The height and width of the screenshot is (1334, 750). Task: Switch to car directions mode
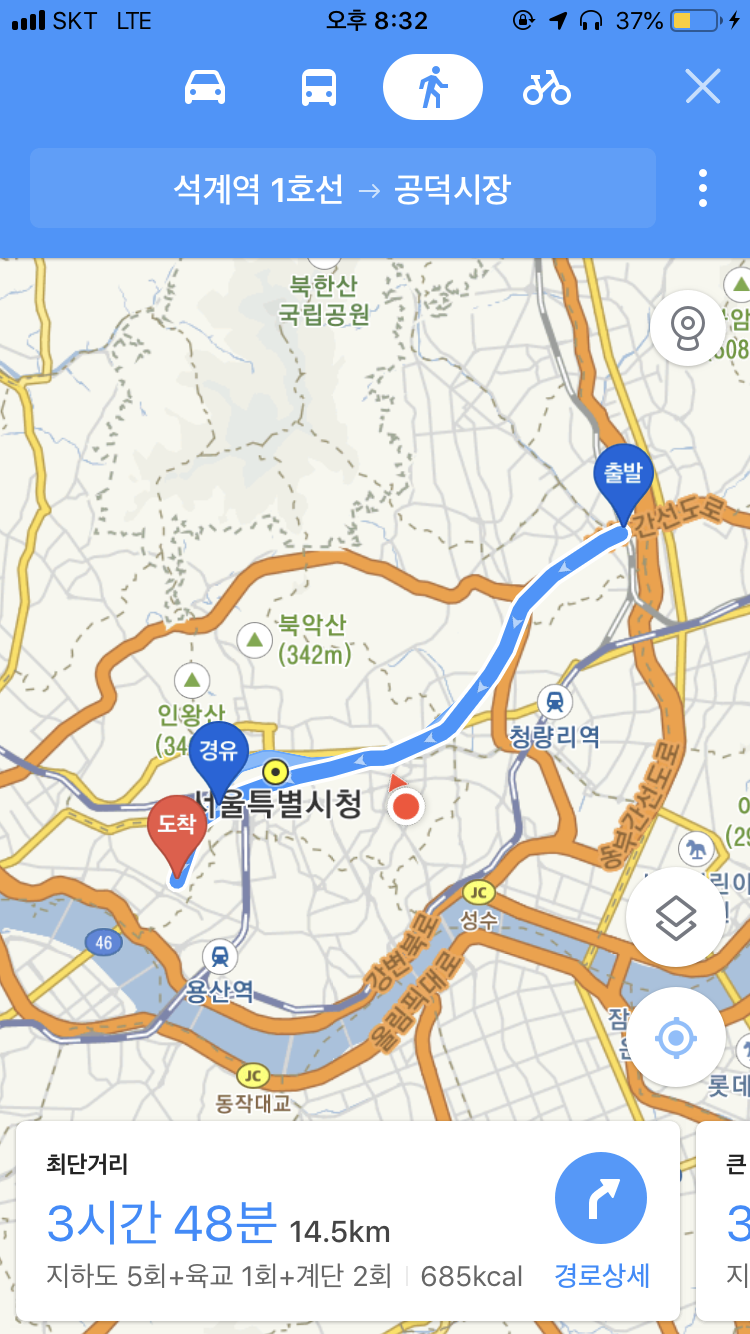coord(205,88)
